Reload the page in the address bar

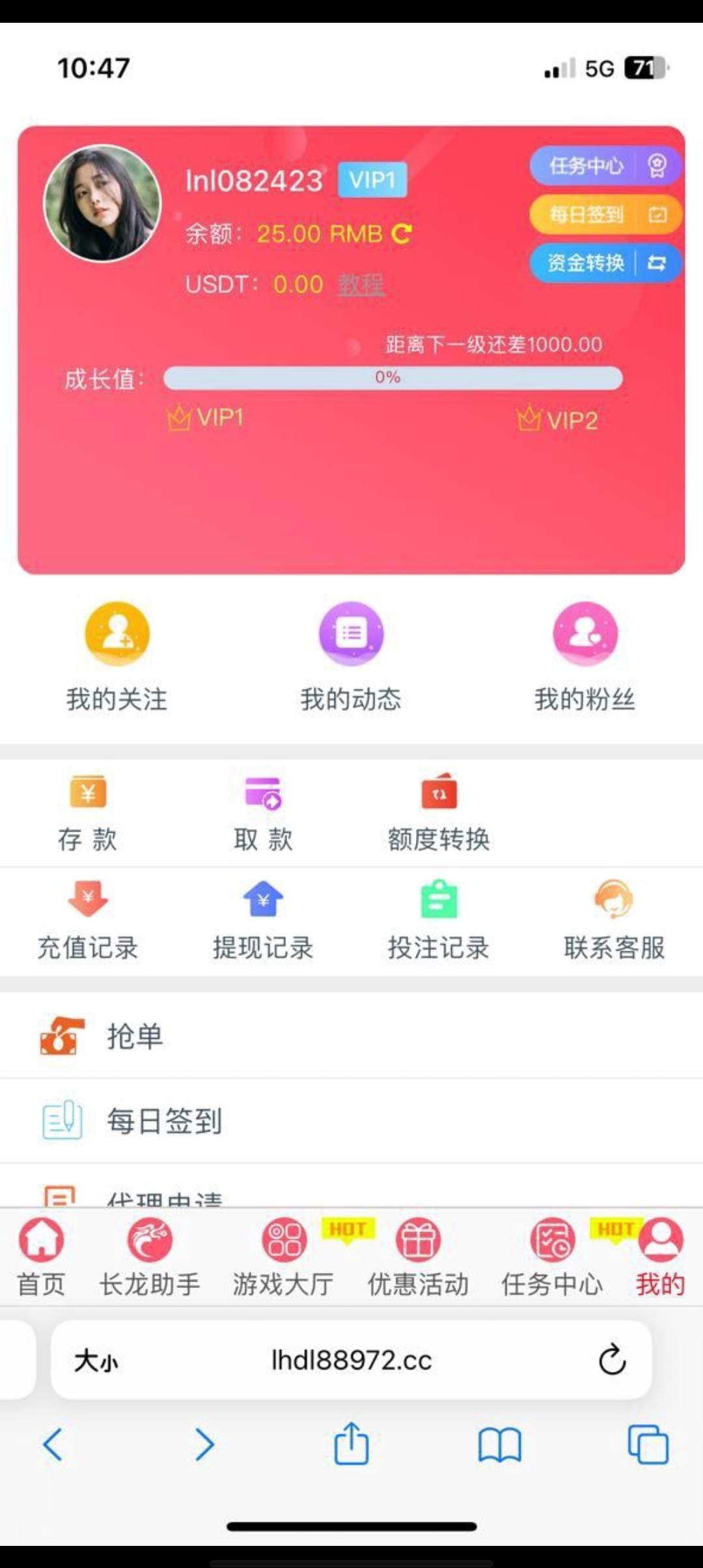click(x=612, y=1360)
